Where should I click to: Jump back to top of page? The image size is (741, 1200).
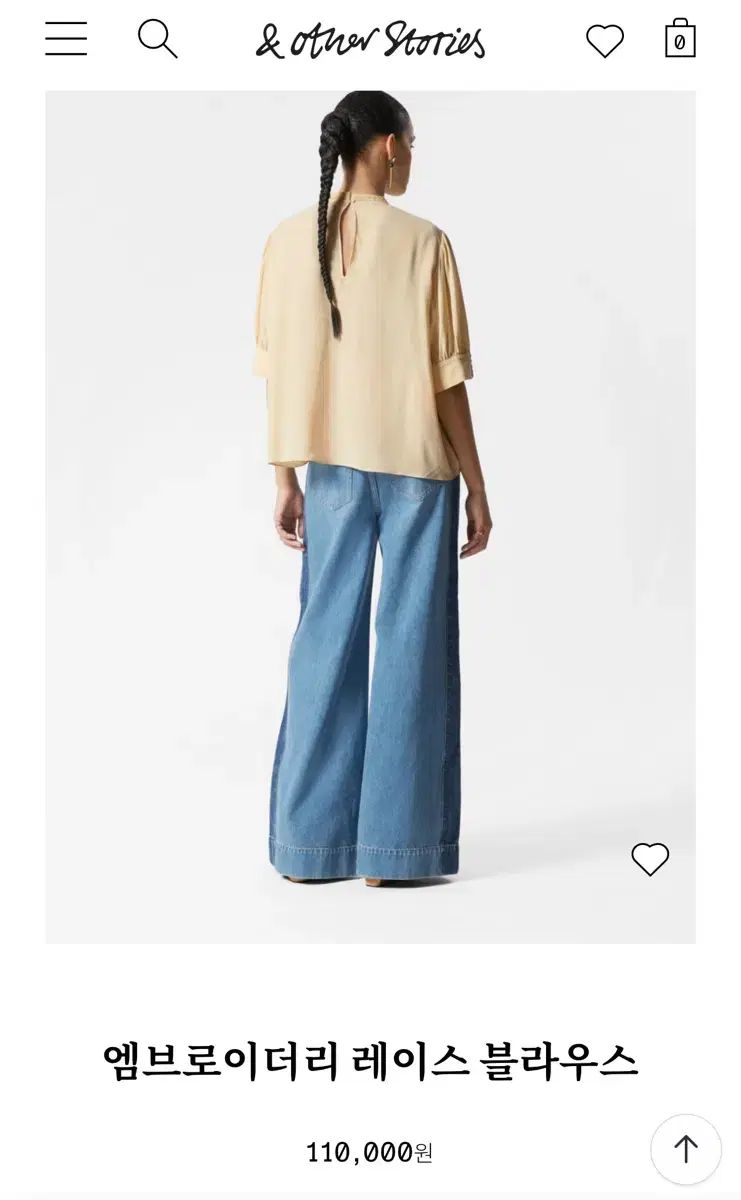pyautogui.click(x=685, y=1149)
